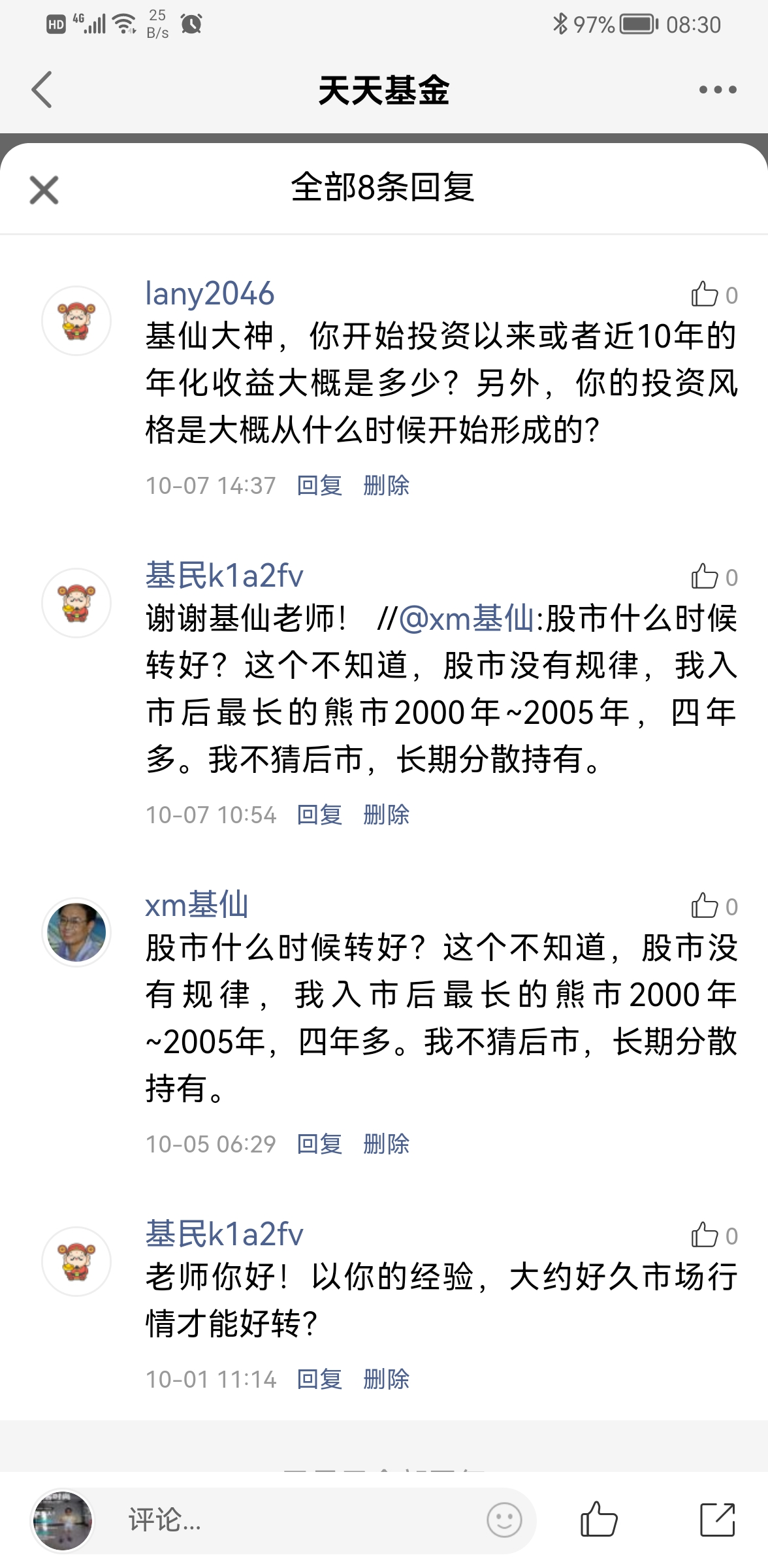Reply to xm基仙's 10-05 06:29 comment
768x1568 pixels.
[319, 1144]
